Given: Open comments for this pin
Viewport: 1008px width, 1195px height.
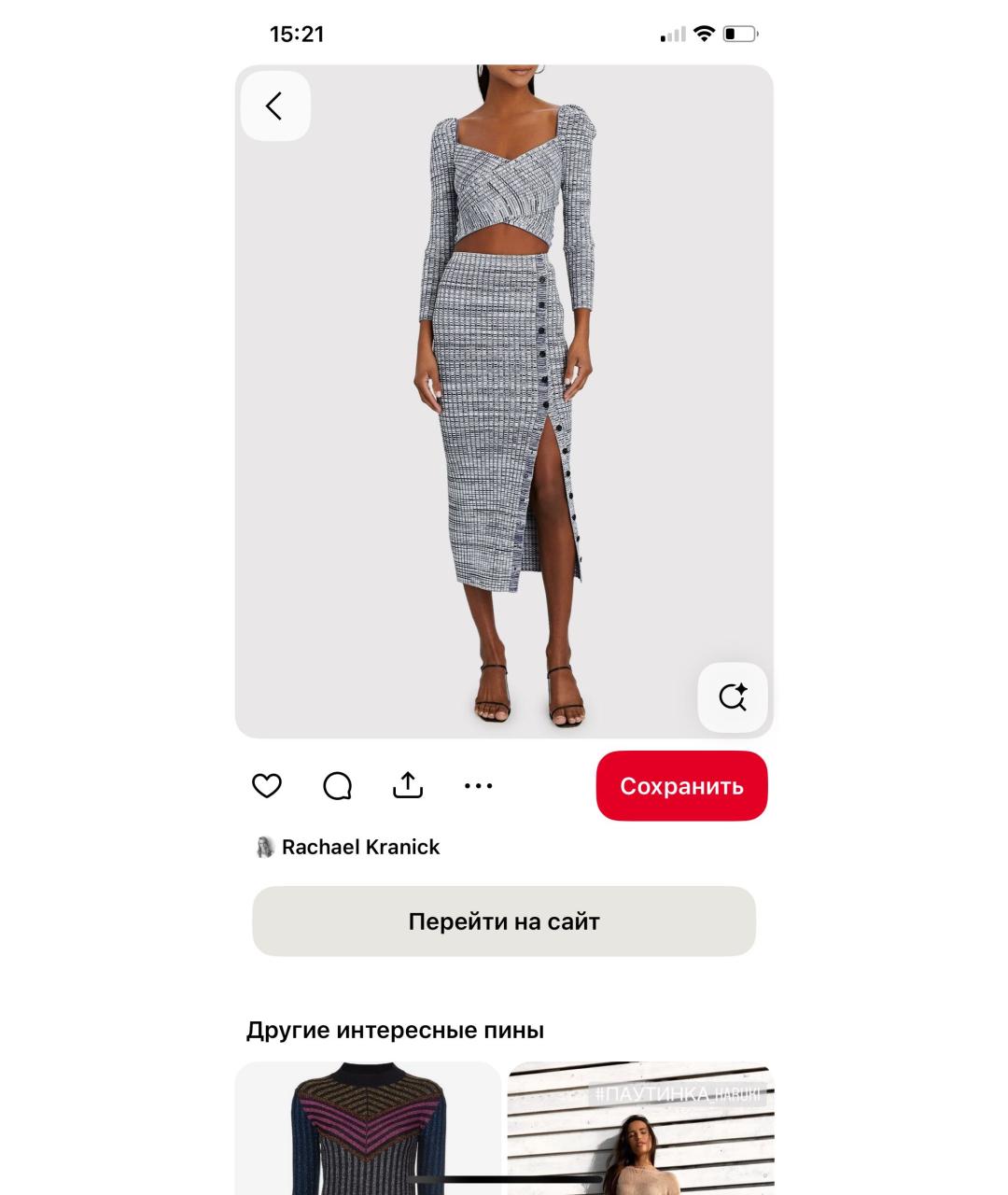Looking at the screenshot, I should tap(337, 786).
